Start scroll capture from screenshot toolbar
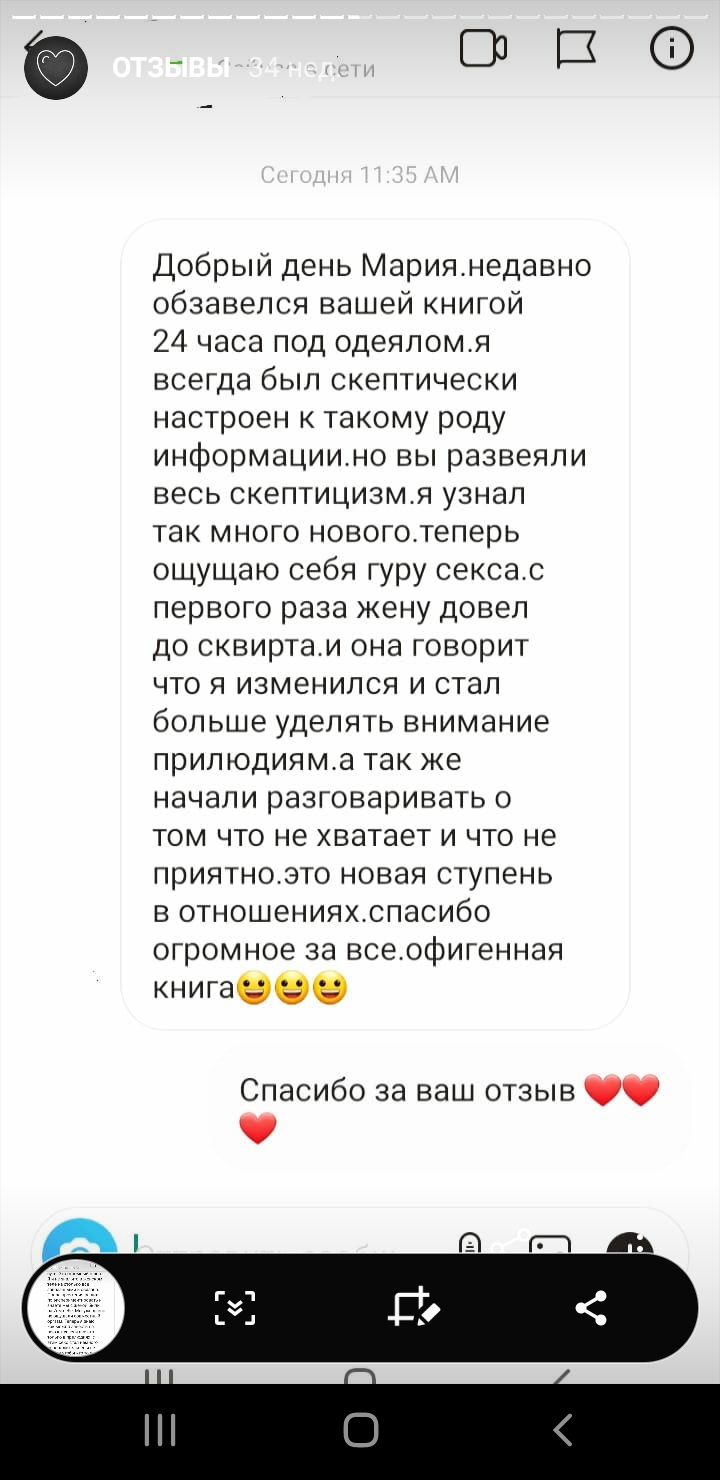Image resolution: width=720 pixels, height=1480 pixels. point(235,1308)
